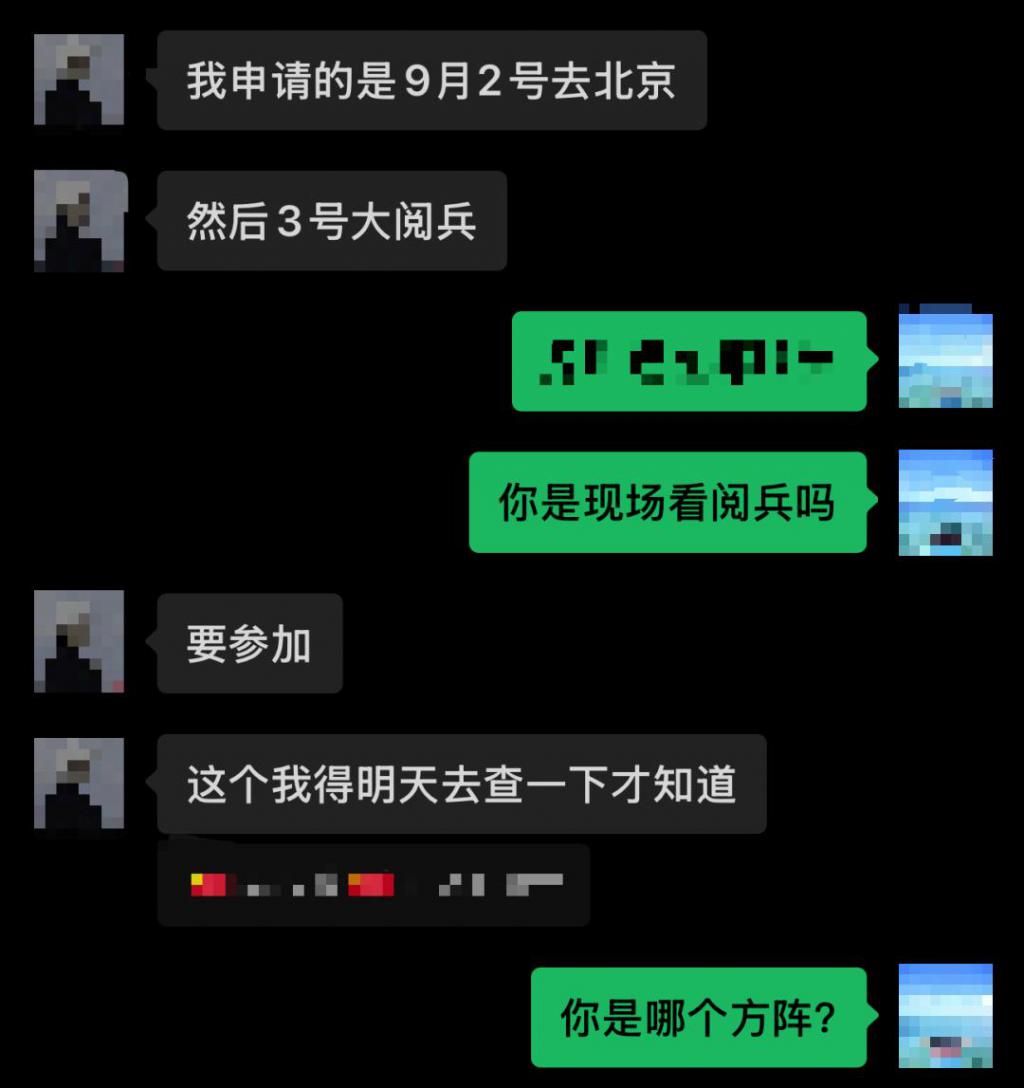This screenshot has height=1088, width=1024.
Task: Open avatar next to "要参加" message
Action: pos(79,641)
